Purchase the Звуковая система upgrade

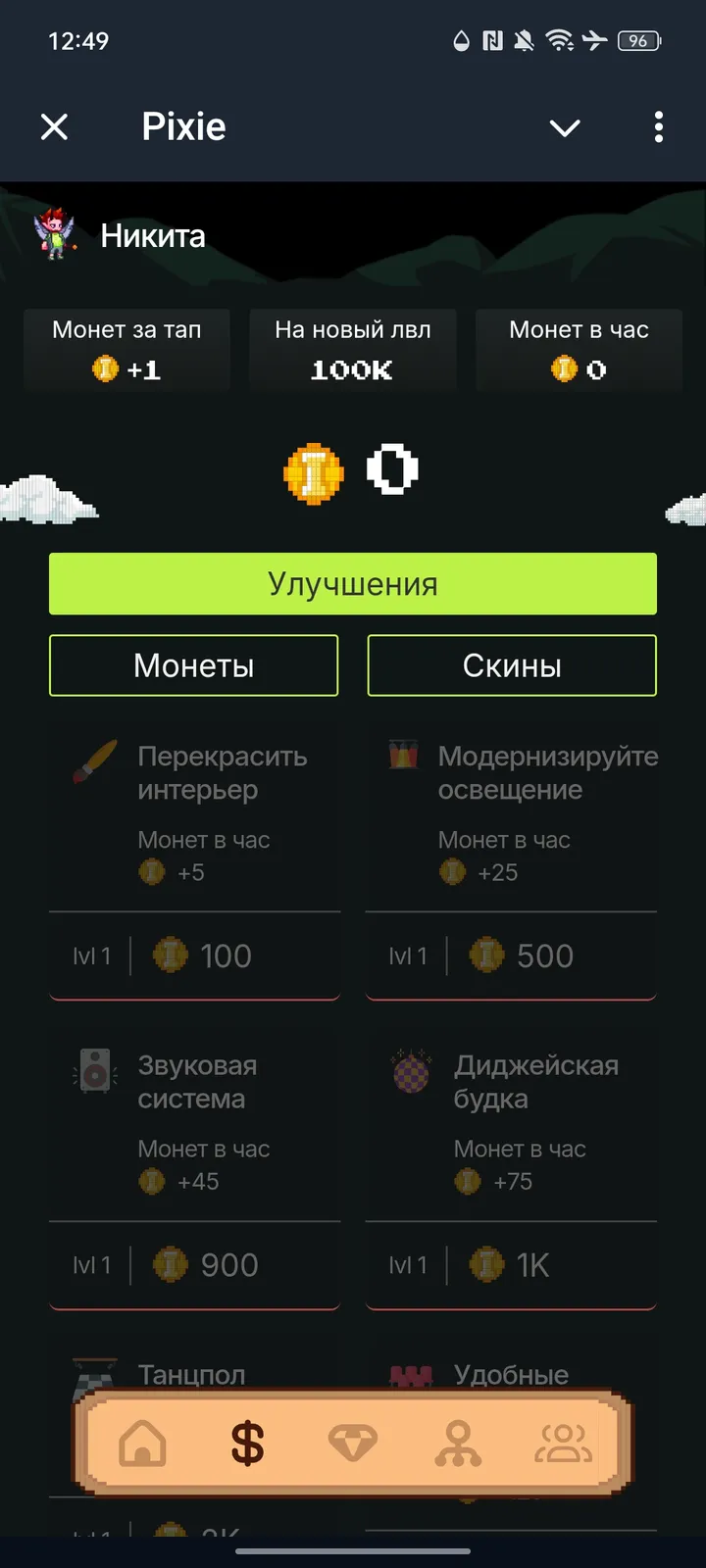pos(195,1264)
